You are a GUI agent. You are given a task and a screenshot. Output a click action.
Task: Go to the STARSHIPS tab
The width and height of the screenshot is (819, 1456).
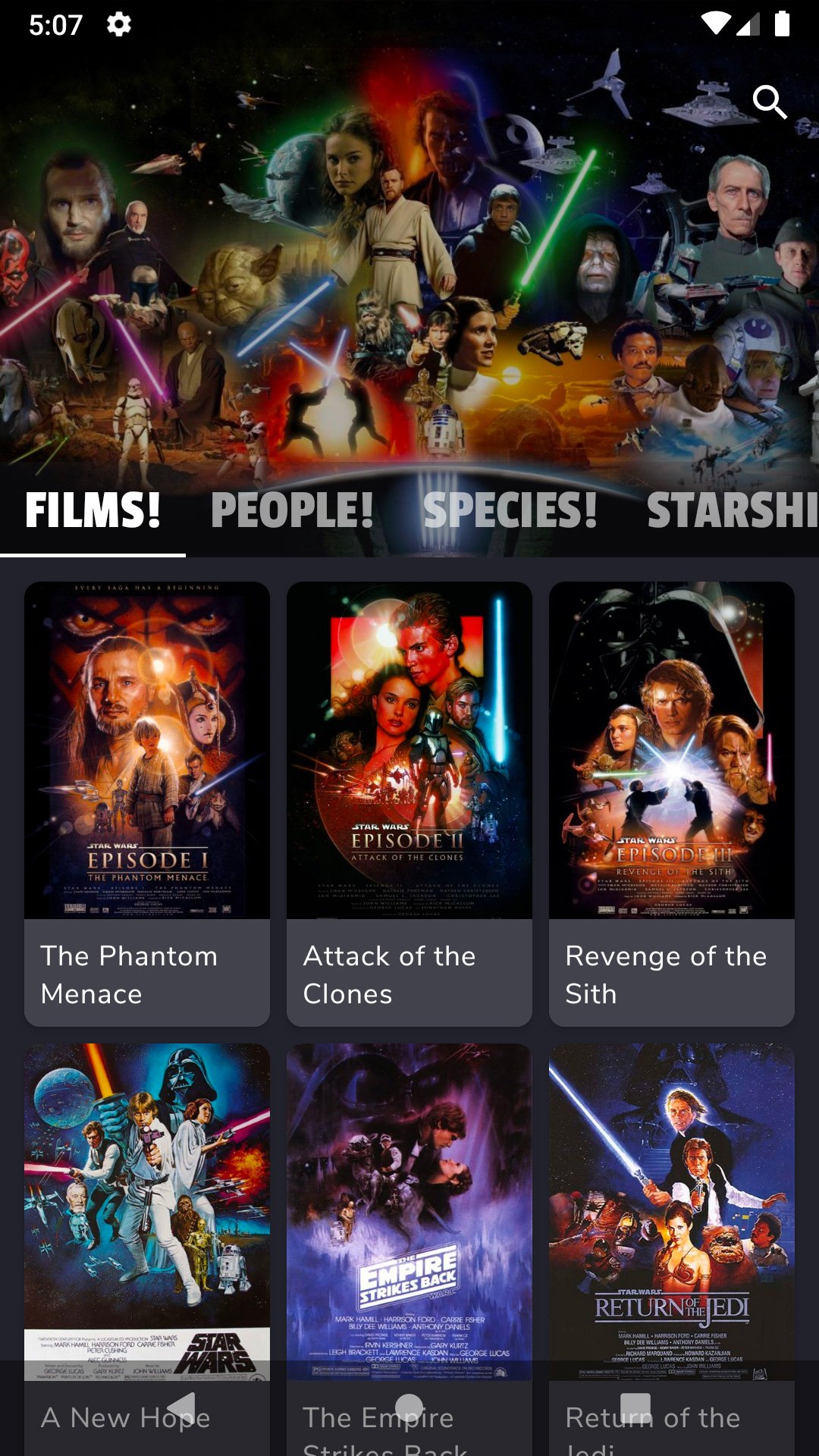[x=732, y=510]
